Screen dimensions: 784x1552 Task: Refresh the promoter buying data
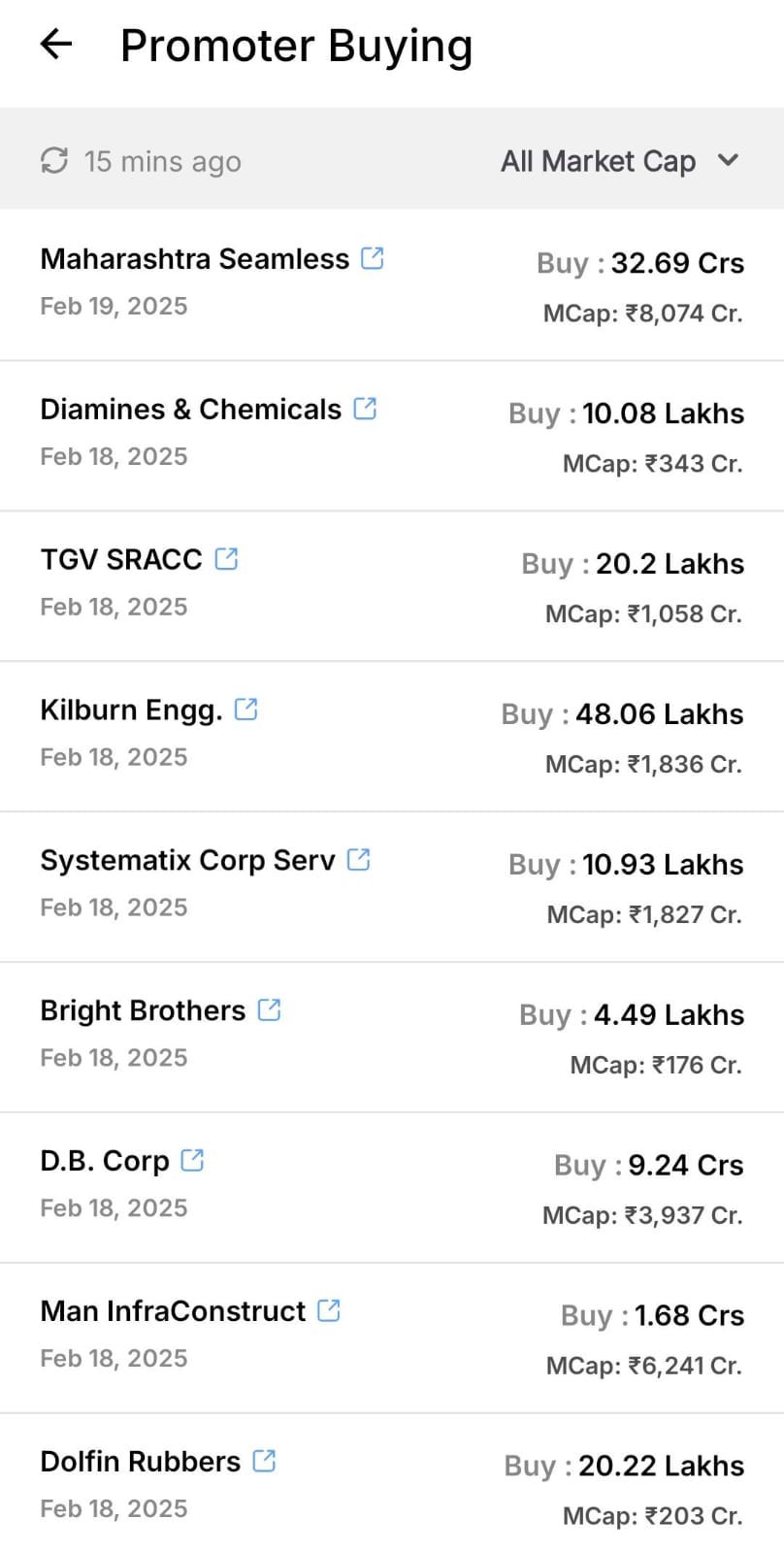click(x=54, y=160)
